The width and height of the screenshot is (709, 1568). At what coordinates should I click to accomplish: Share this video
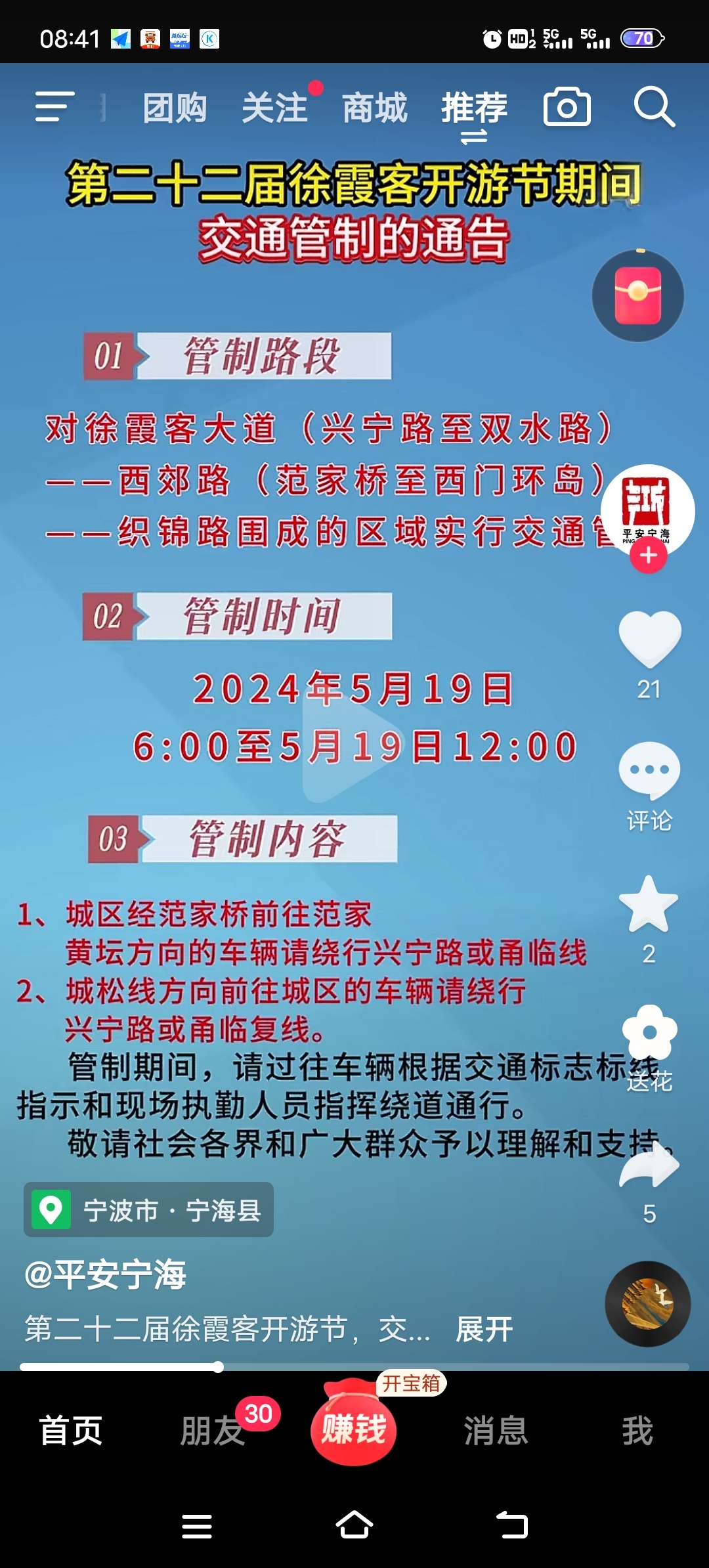click(649, 1167)
